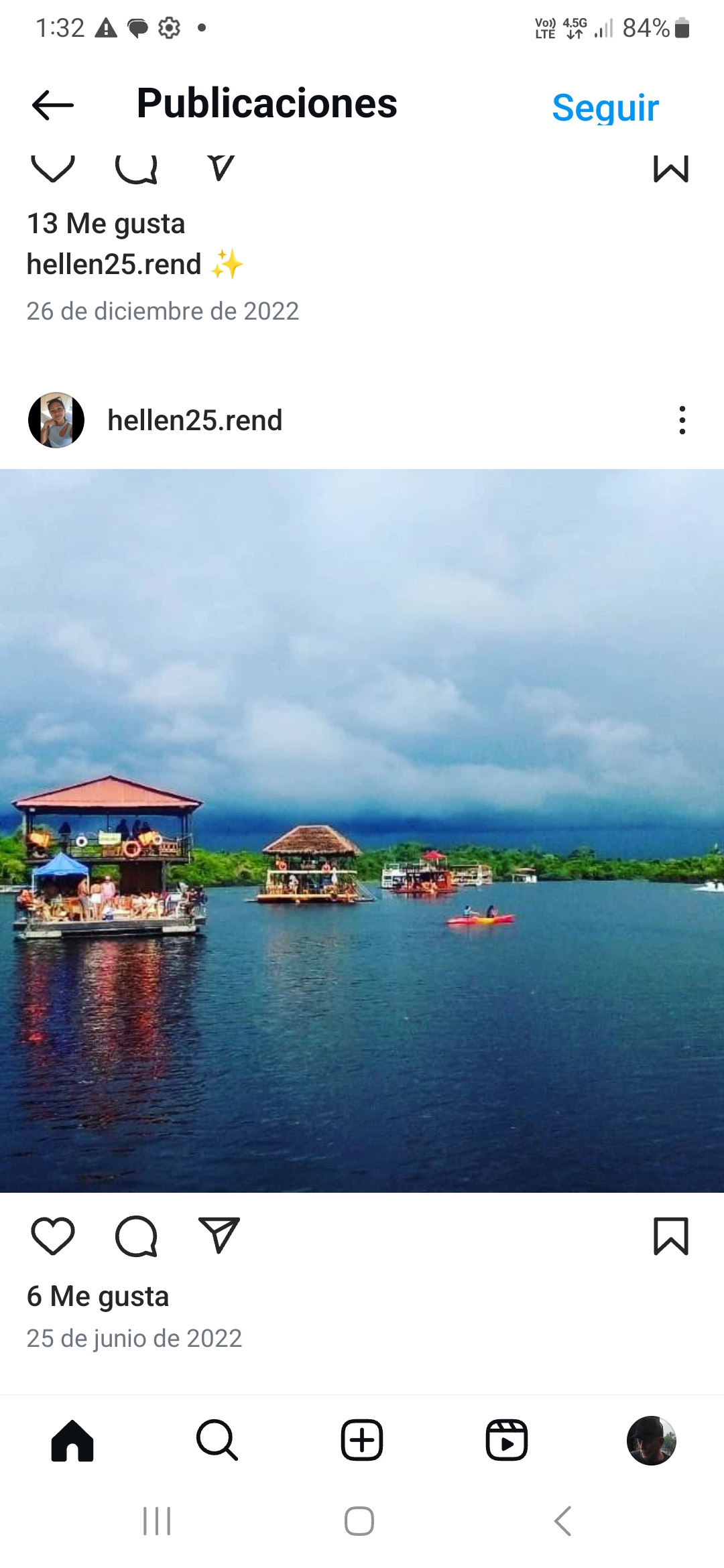Share the June 25 lake post
Image resolution: width=724 pixels, height=1568 pixels.
[x=219, y=1236]
